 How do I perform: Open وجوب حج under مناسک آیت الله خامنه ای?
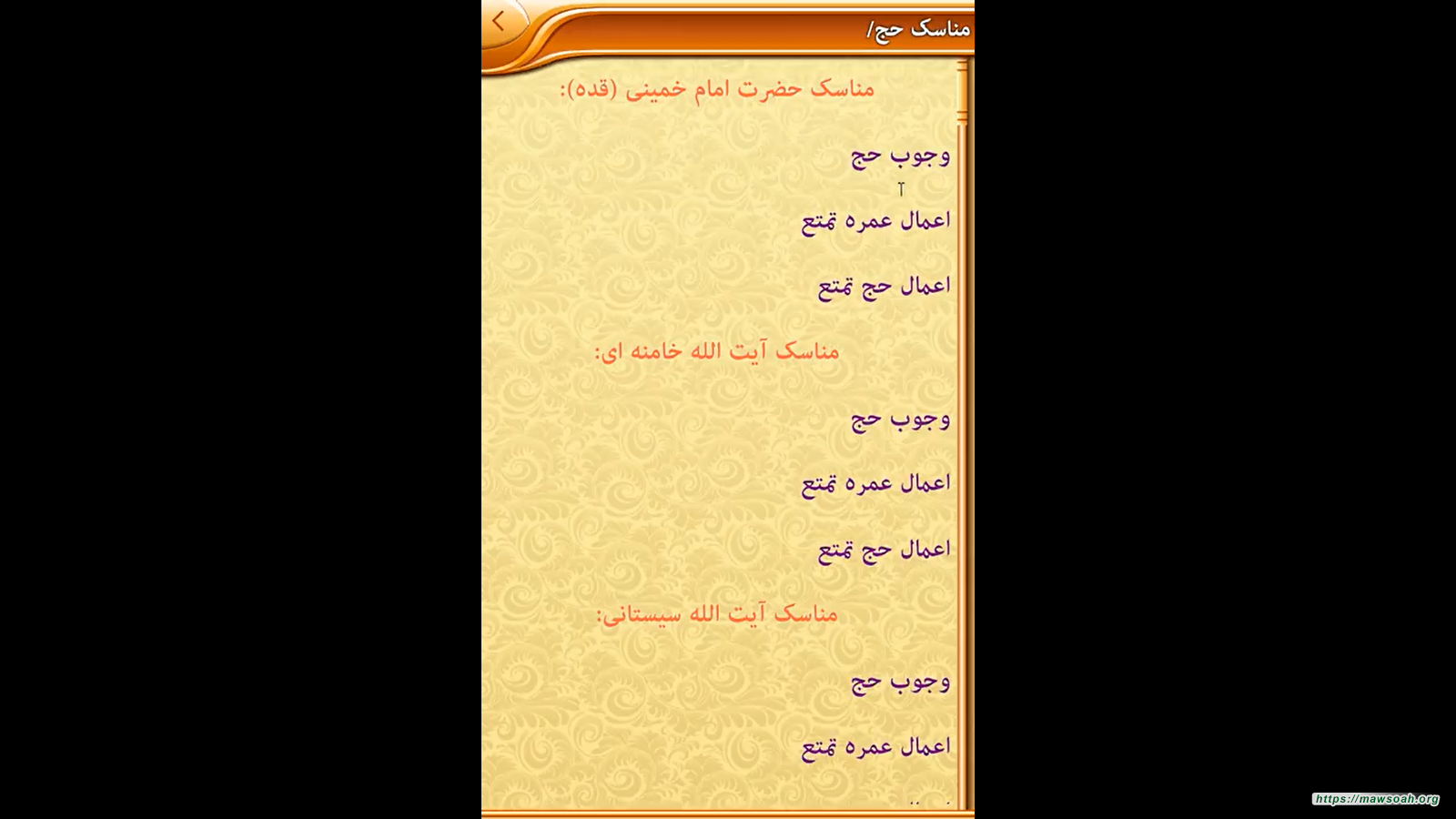pyautogui.click(x=900, y=420)
